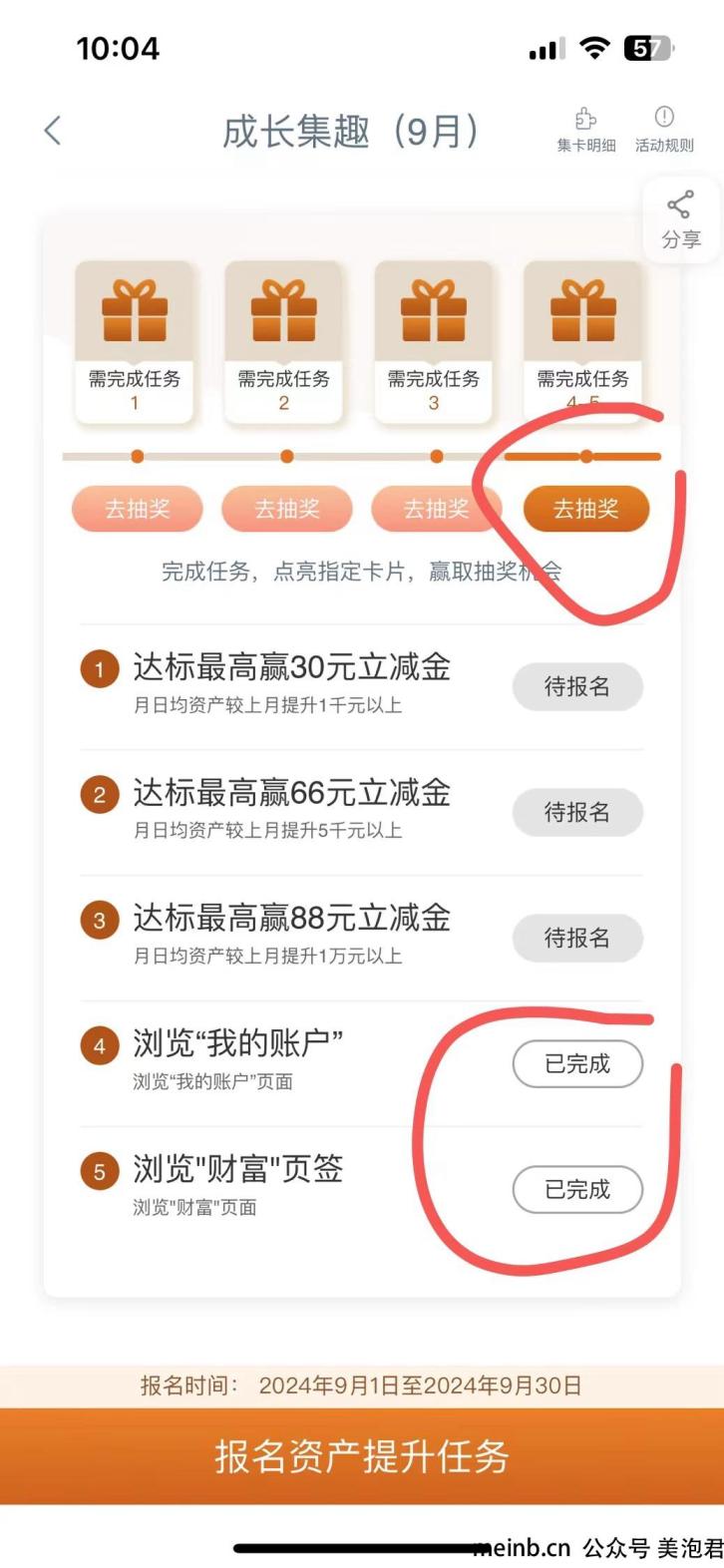Image resolution: width=724 pixels, height=1568 pixels.
Task: Go back using the top-left arrow
Action: coord(53,131)
